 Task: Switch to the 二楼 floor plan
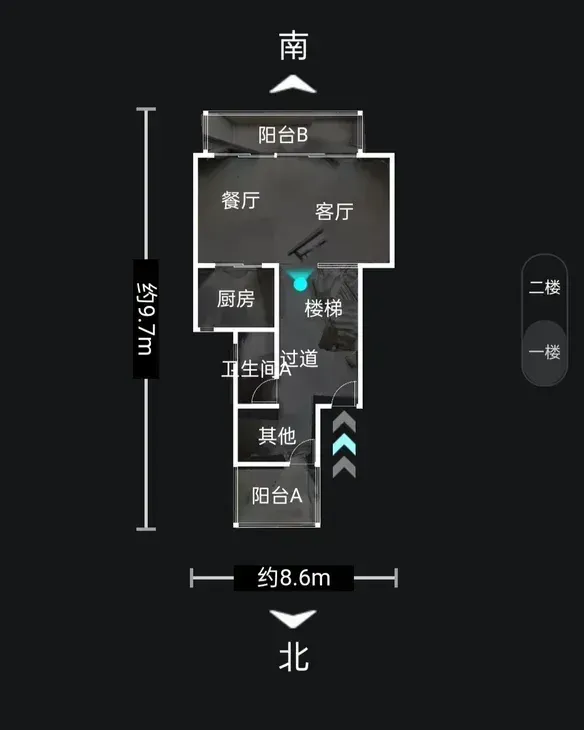click(x=544, y=287)
